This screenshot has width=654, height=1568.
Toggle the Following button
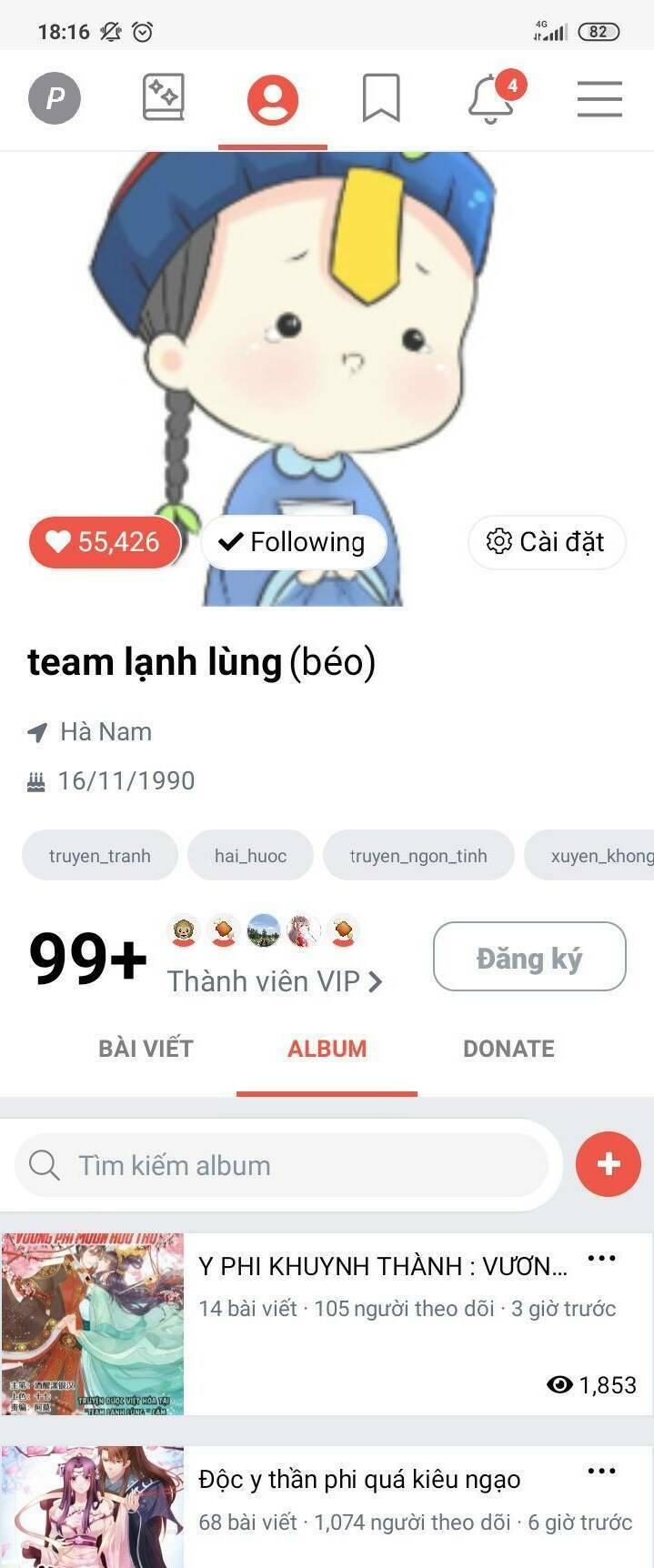click(293, 542)
